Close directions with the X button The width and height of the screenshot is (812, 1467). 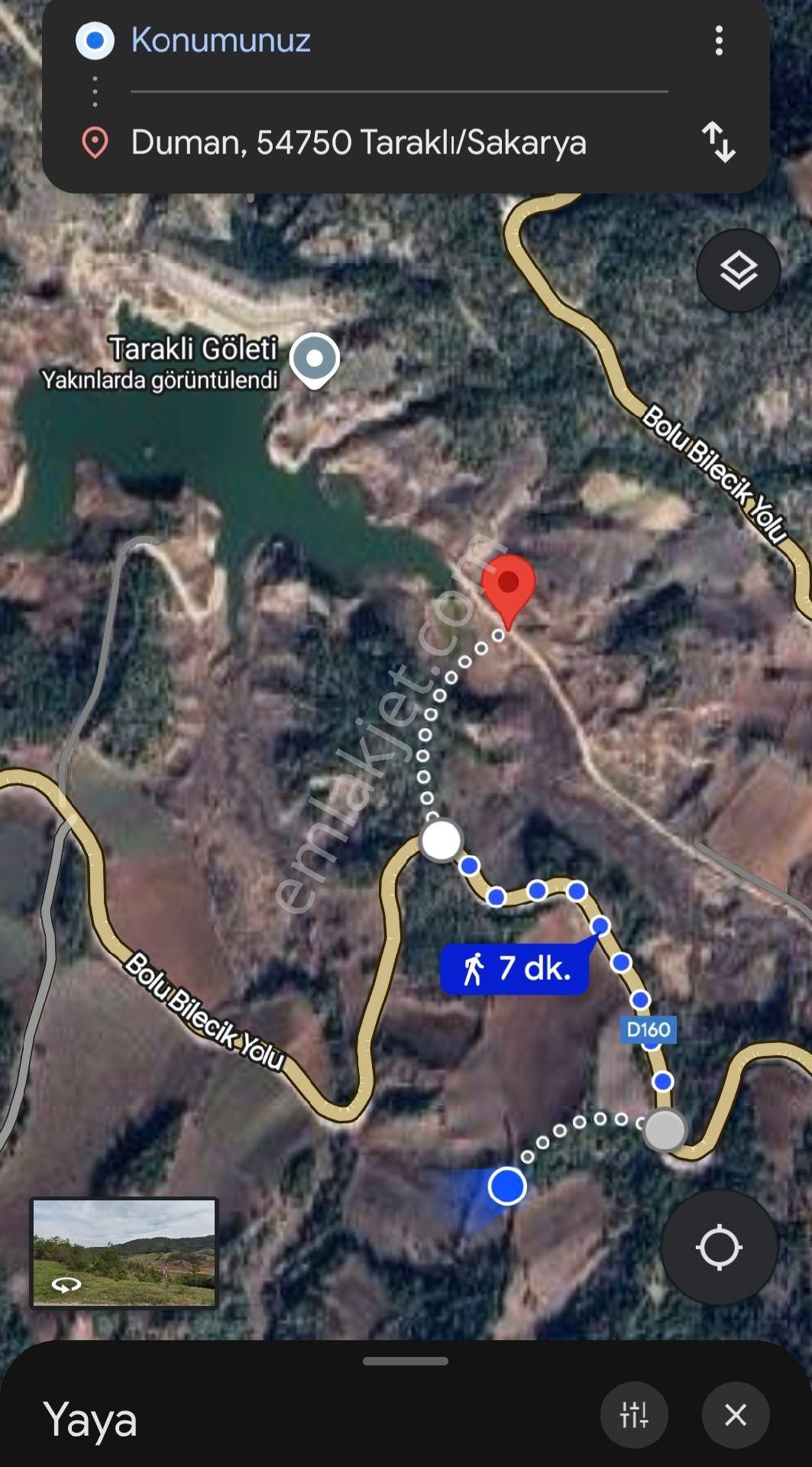click(x=736, y=1414)
